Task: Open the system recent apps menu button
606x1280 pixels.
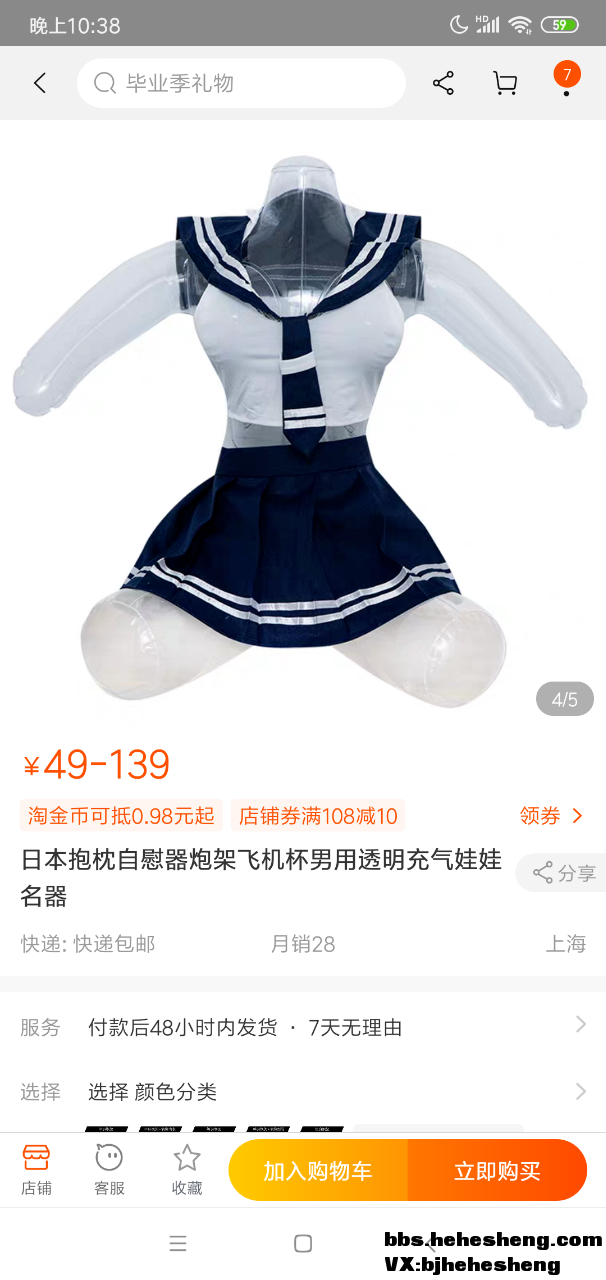Action: pos(178,1243)
